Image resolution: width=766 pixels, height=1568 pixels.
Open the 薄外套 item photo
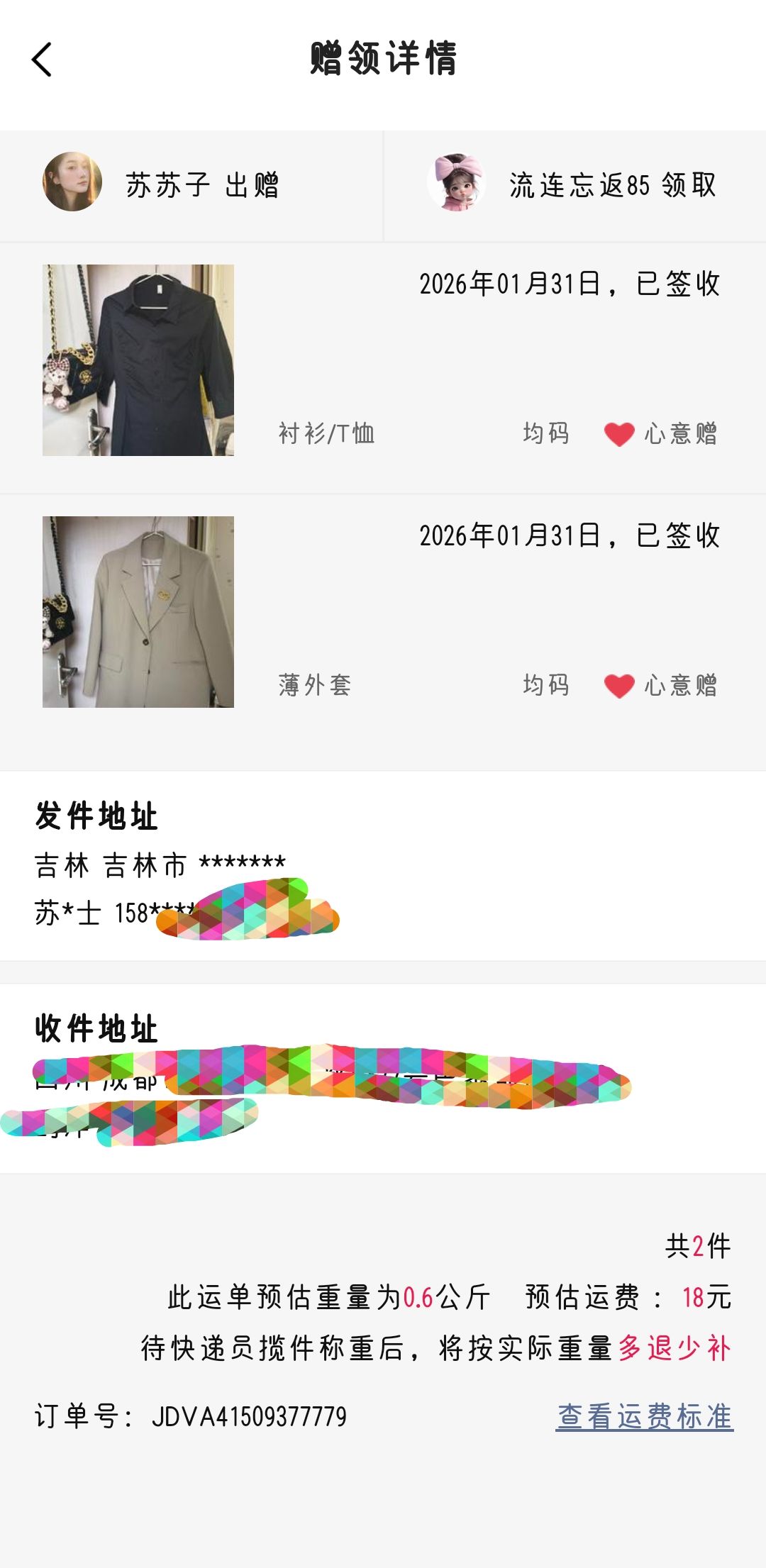point(138,612)
